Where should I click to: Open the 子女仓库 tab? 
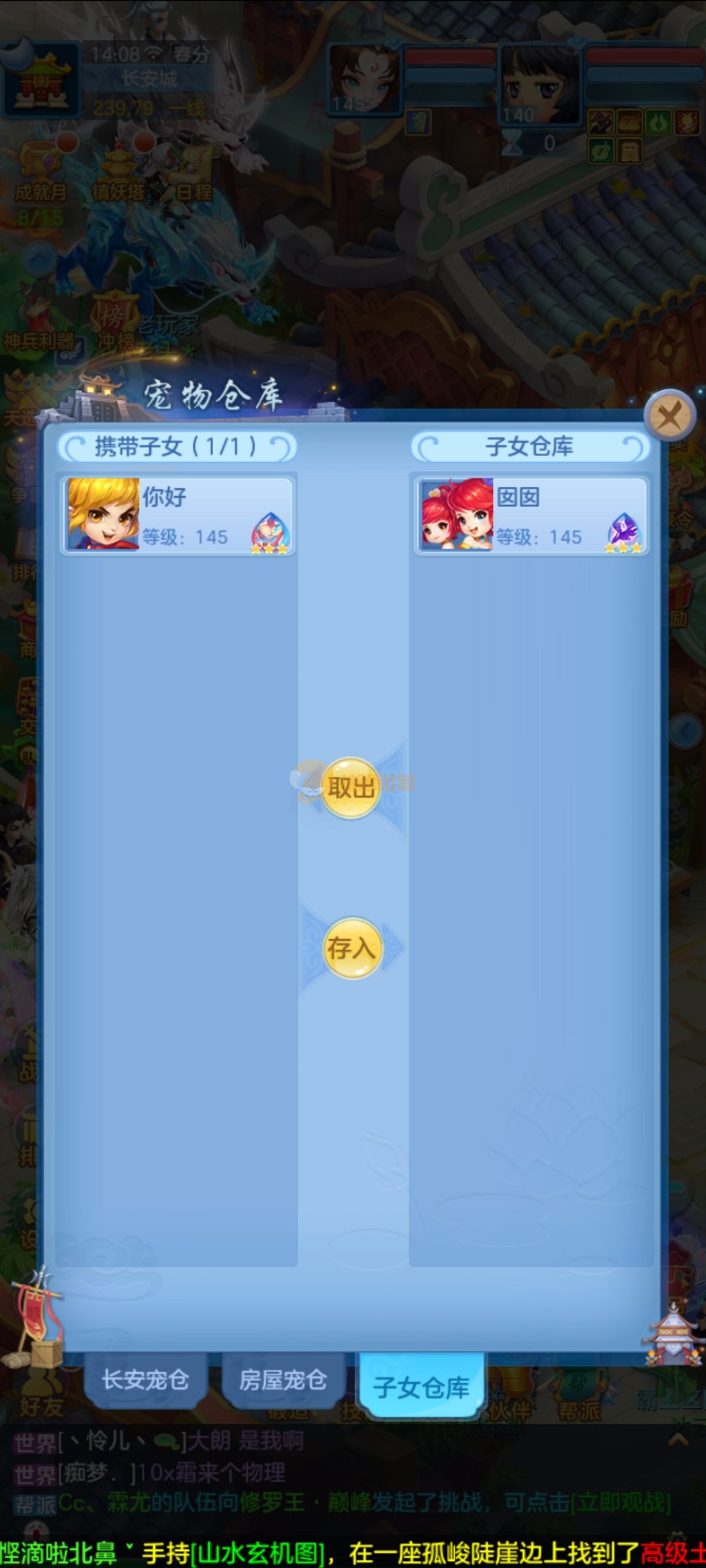pyautogui.click(x=422, y=1386)
